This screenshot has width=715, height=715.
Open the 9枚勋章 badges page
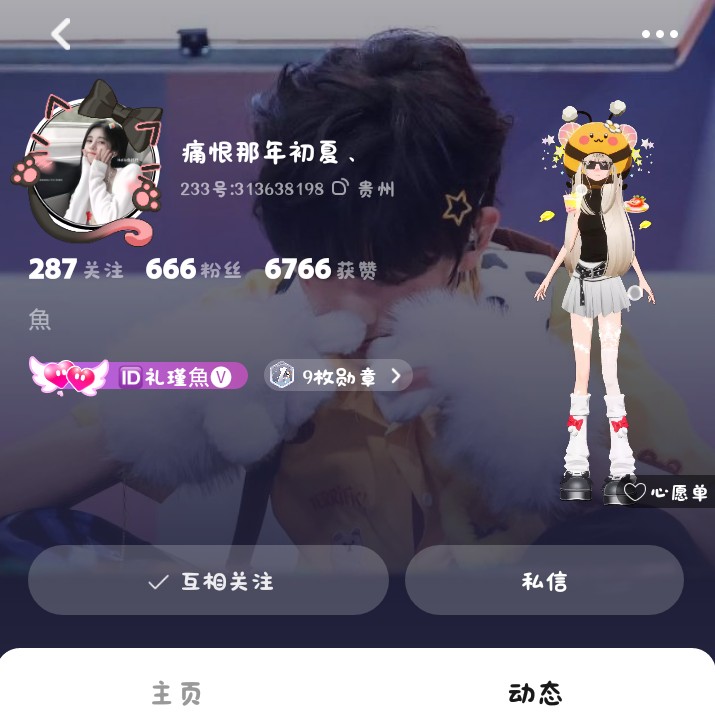(x=338, y=376)
